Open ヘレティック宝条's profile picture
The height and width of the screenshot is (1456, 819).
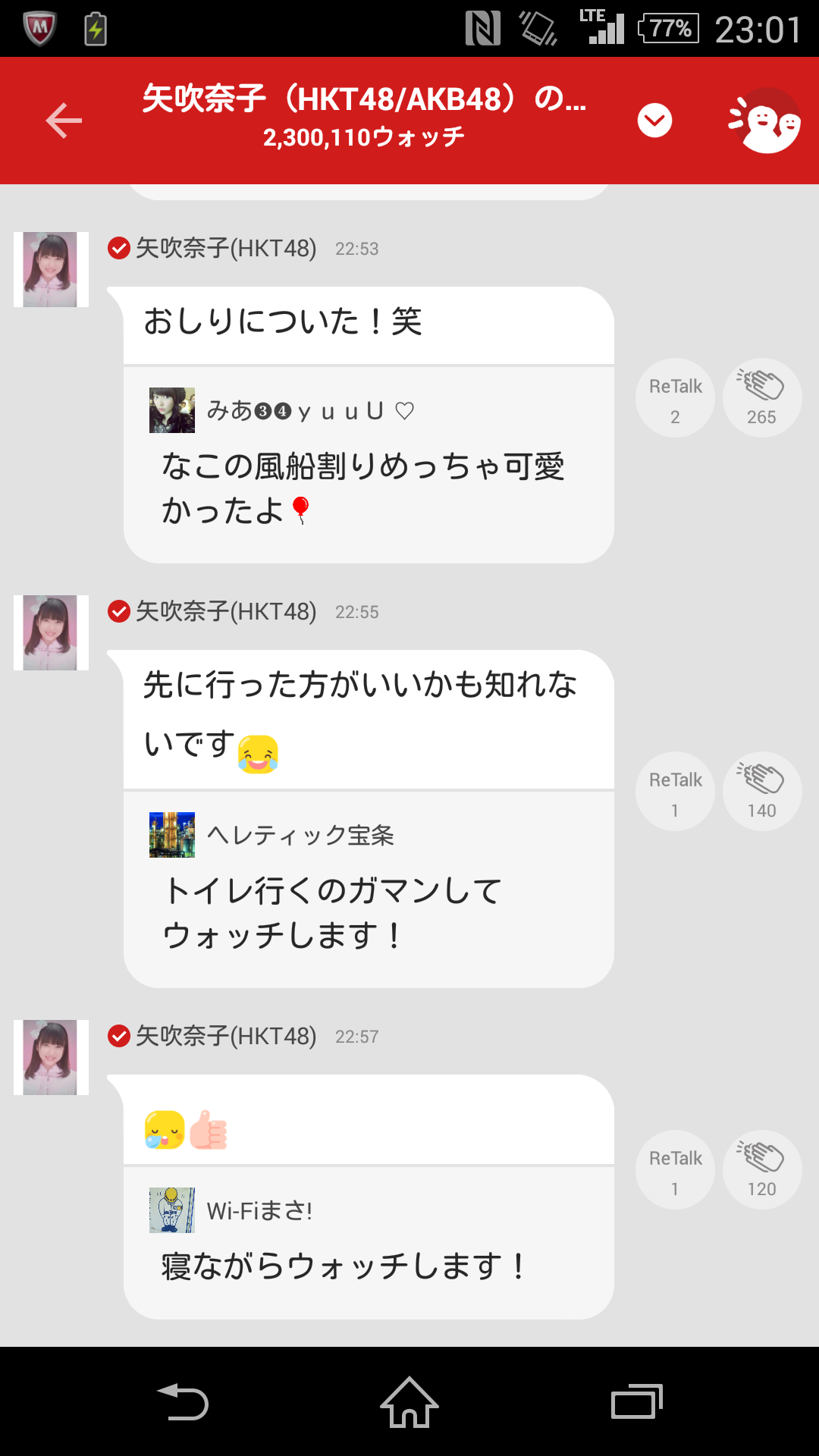coord(172,835)
